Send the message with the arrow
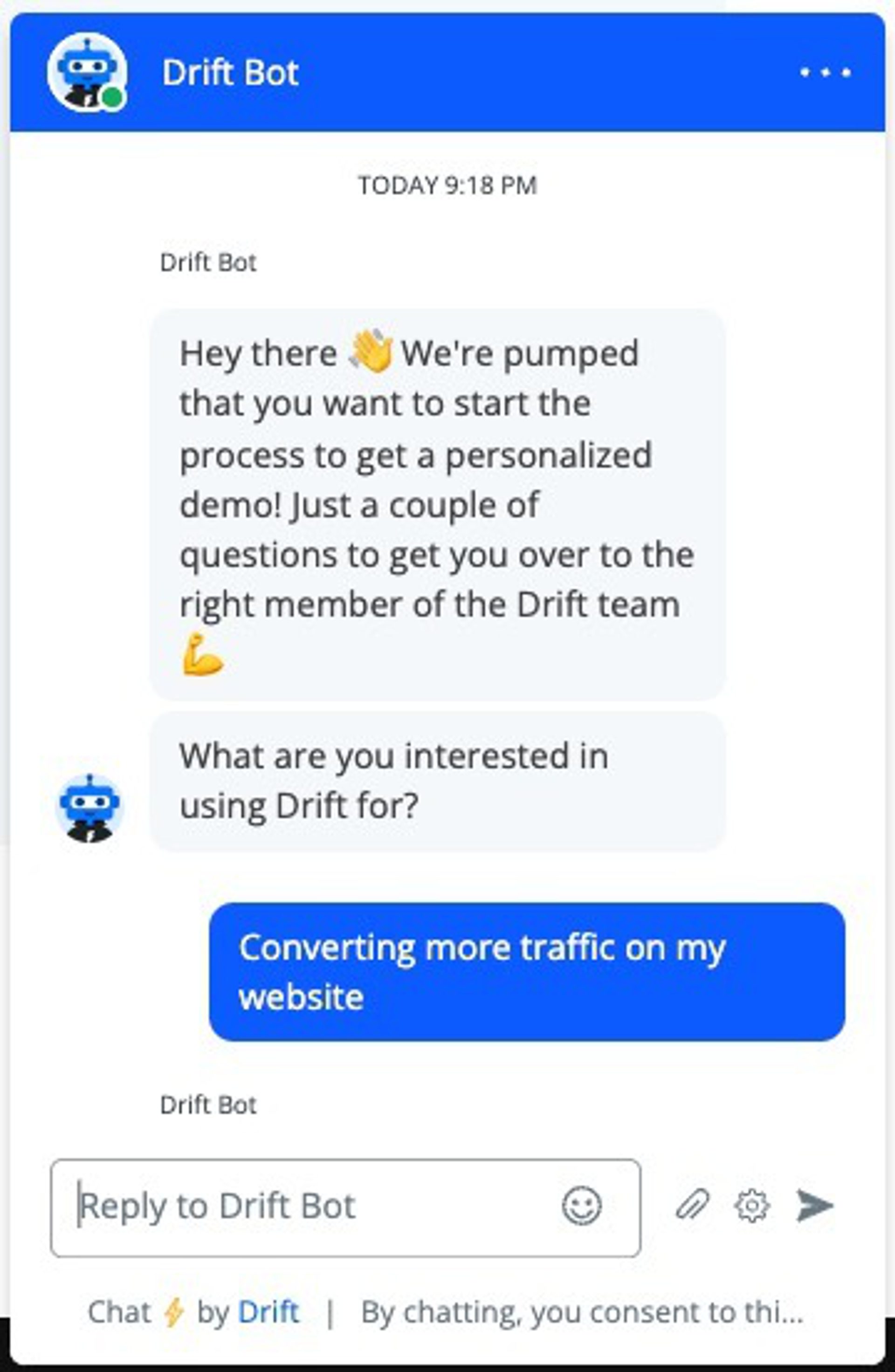 click(x=814, y=1205)
